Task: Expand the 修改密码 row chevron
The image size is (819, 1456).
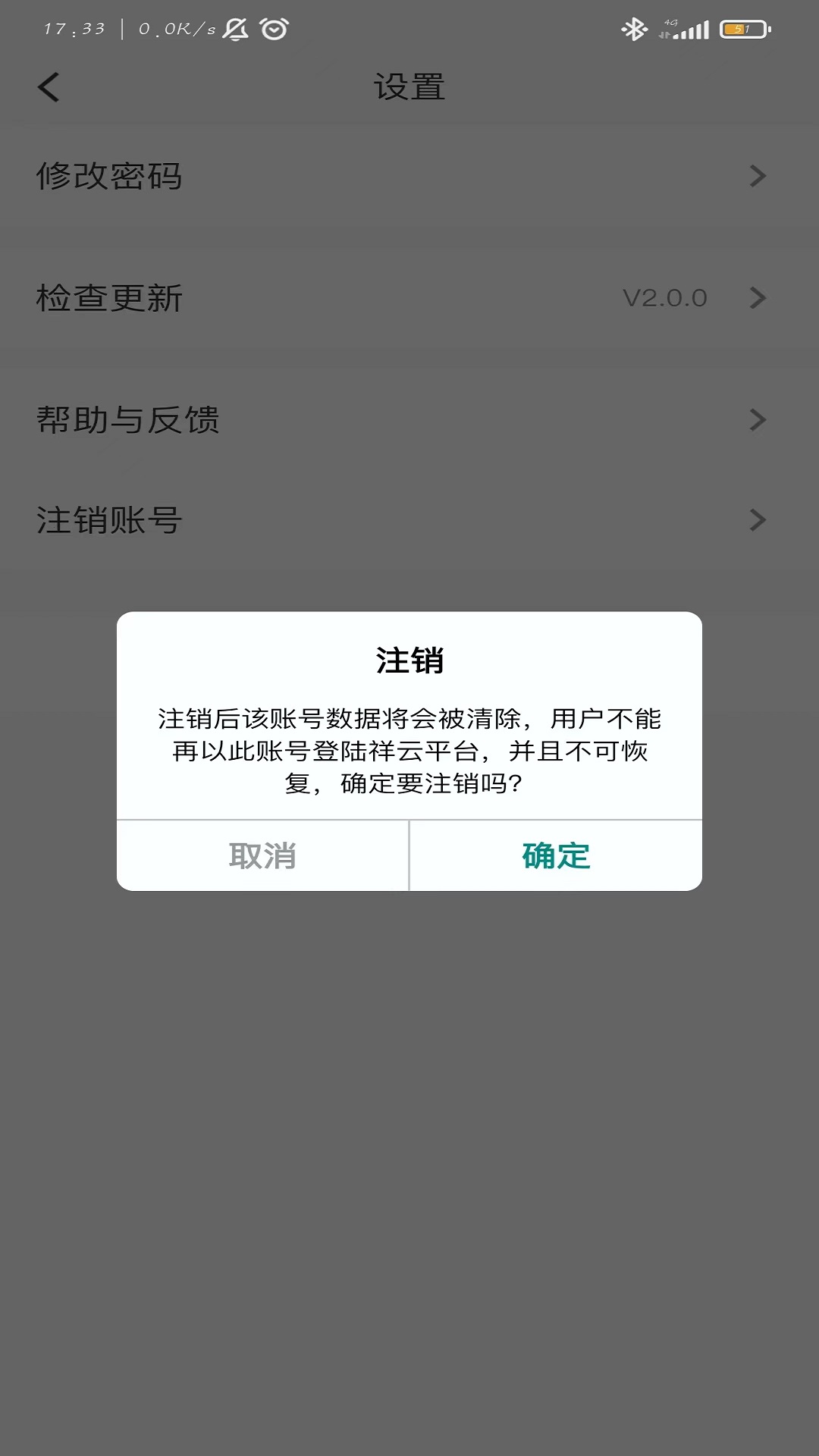Action: pyautogui.click(x=756, y=175)
